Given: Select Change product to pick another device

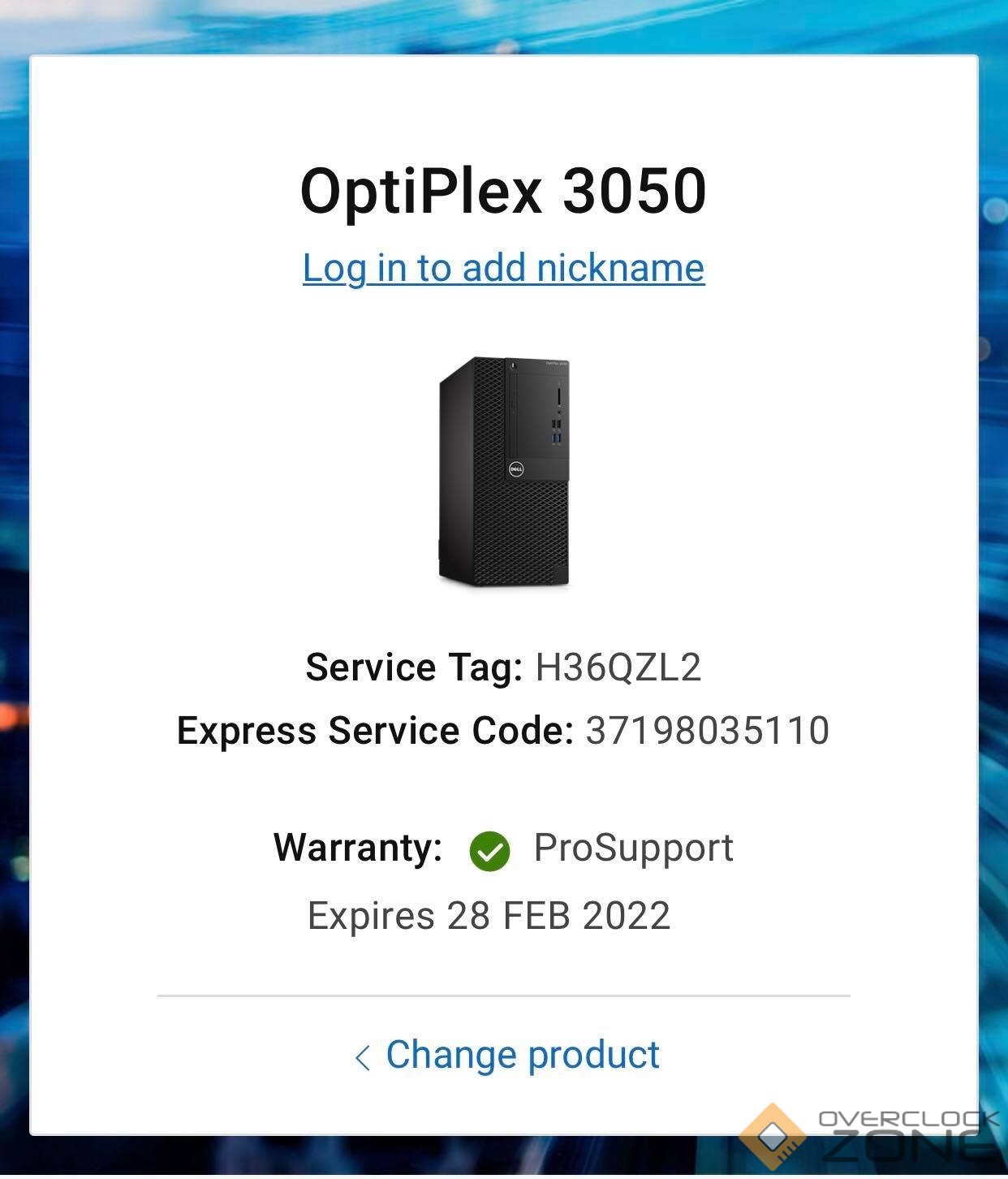Looking at the screenshot, I should coord(509,1055).
